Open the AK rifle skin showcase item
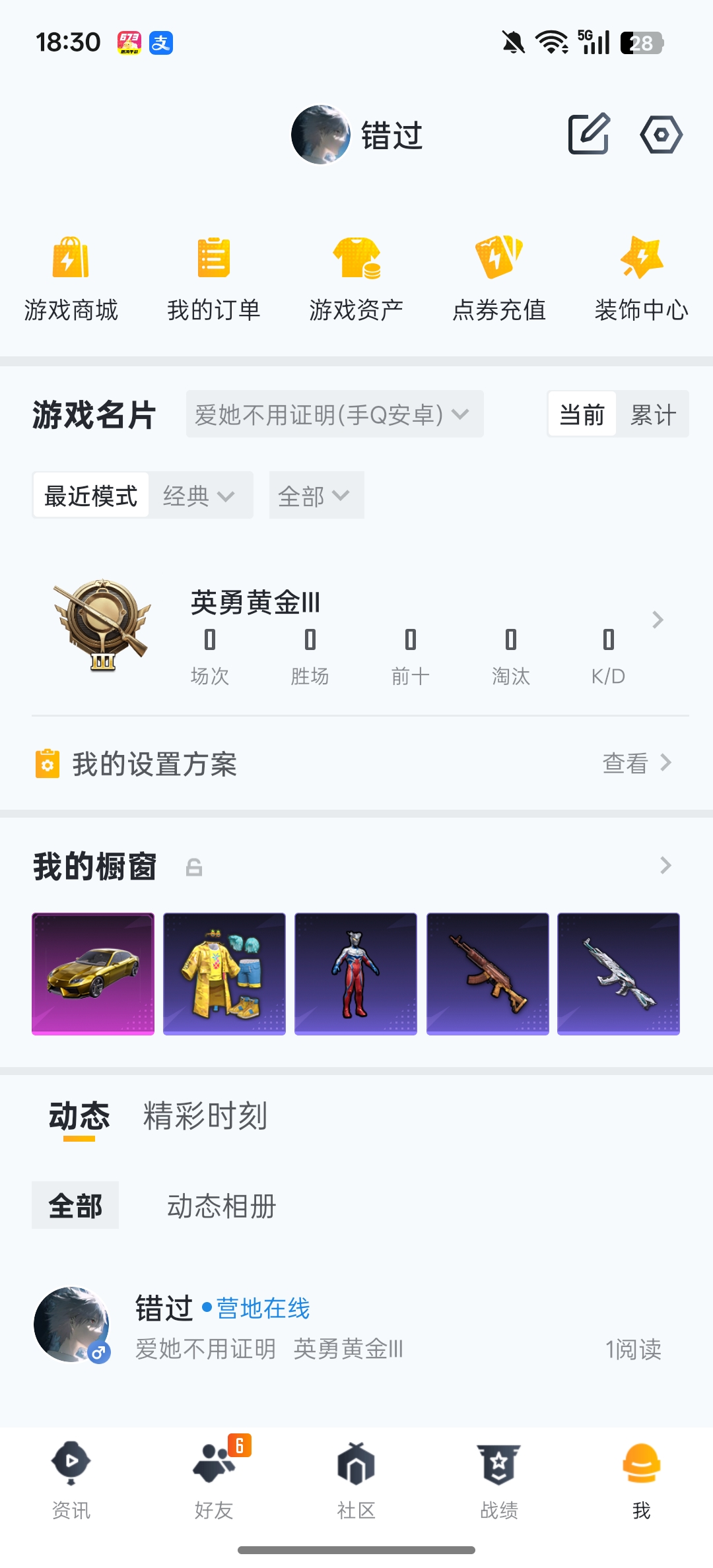713x1568 pixels. [487, 974]
